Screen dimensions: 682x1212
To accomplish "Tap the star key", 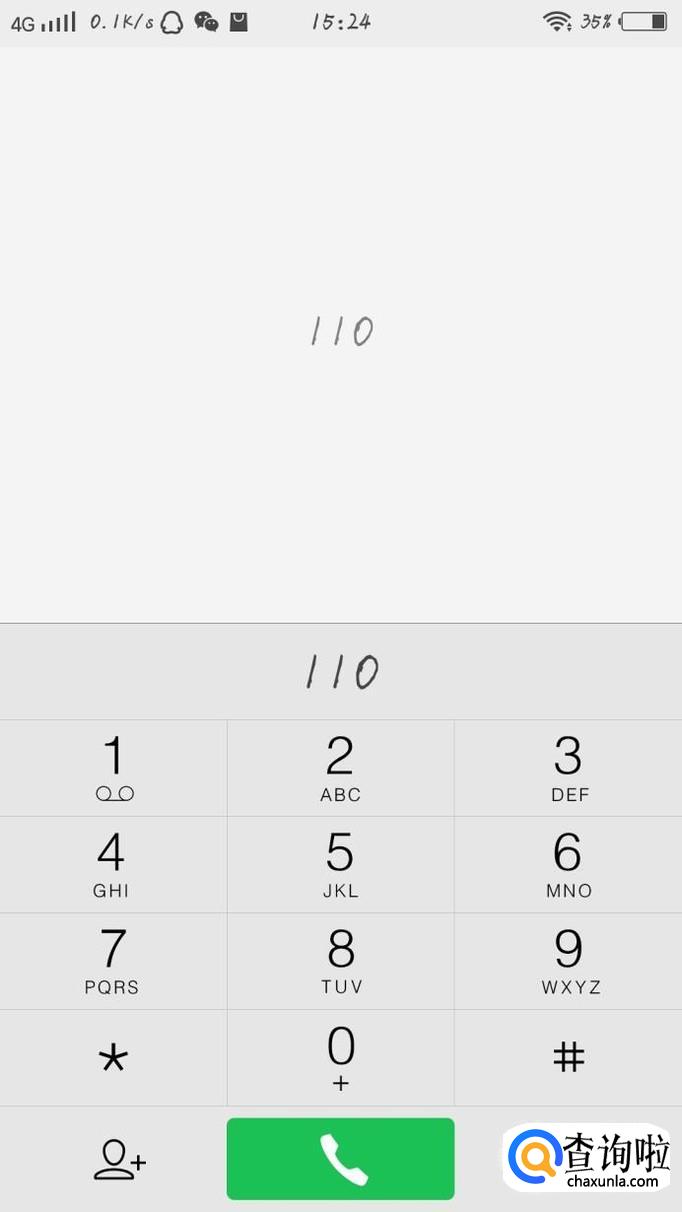I will click(113, 1058).
